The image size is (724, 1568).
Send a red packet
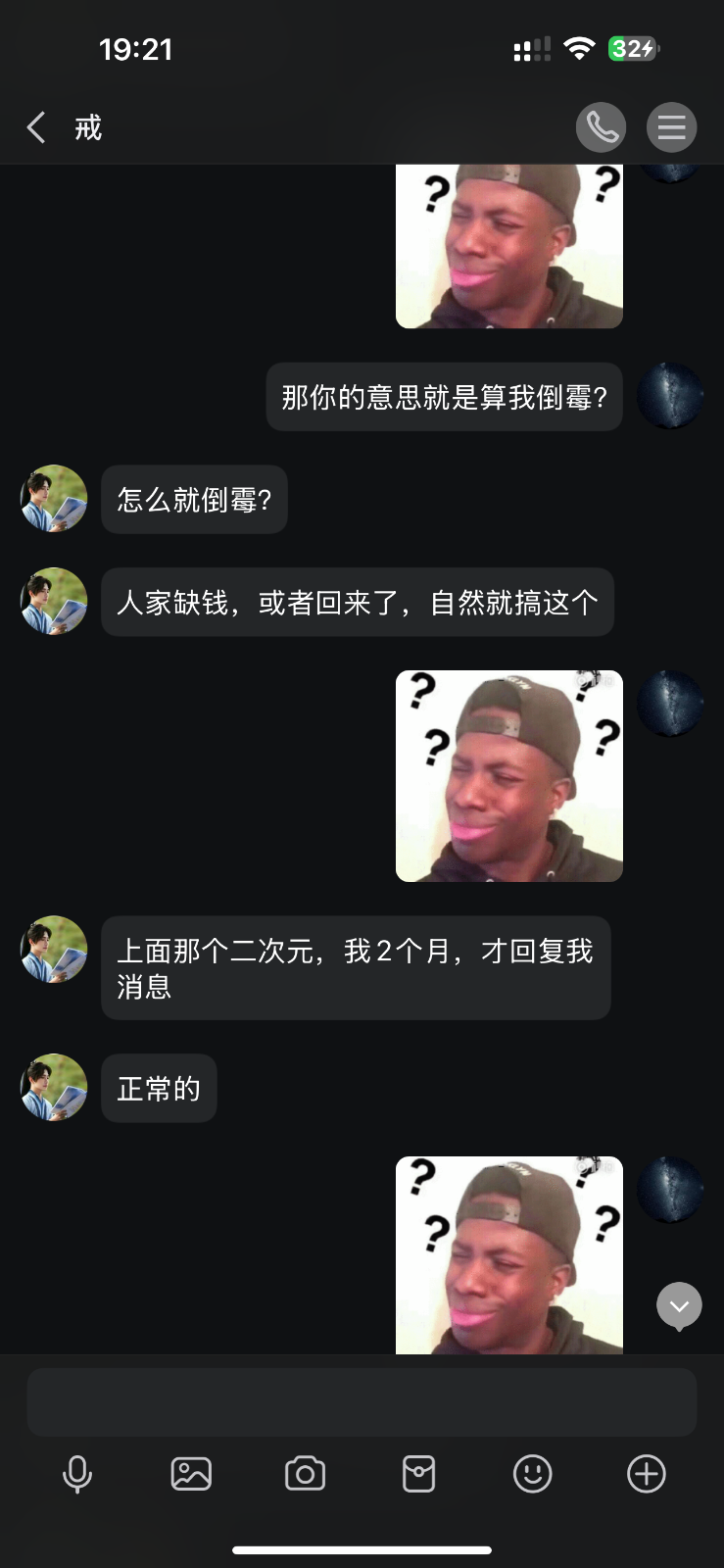coord(418,1474)
